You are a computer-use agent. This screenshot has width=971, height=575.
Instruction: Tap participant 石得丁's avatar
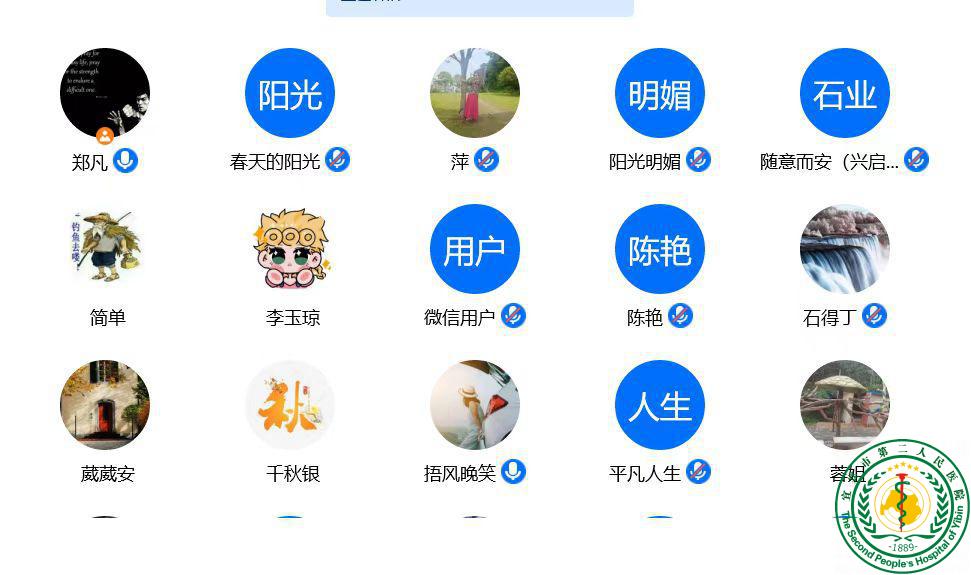[845, 249]
